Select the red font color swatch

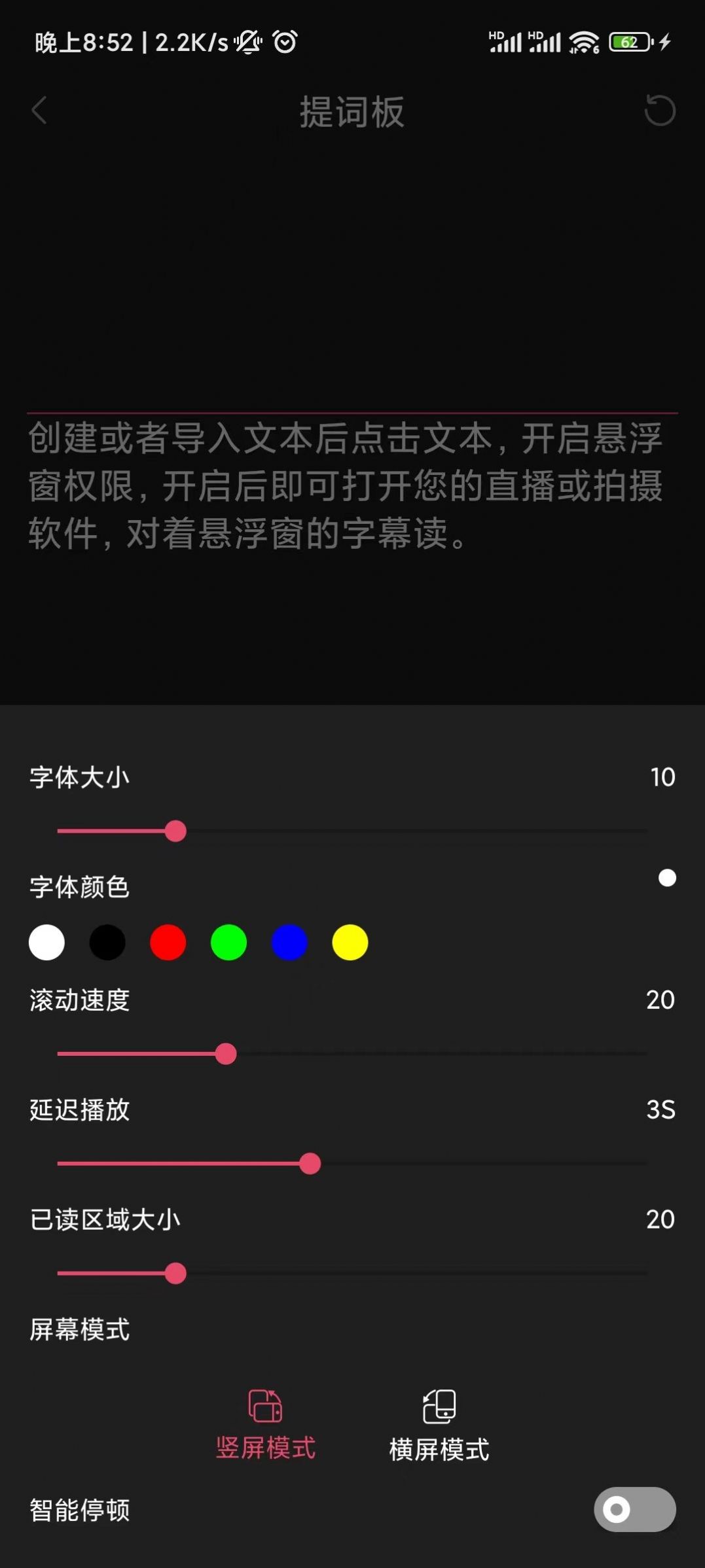coord(168,942)
